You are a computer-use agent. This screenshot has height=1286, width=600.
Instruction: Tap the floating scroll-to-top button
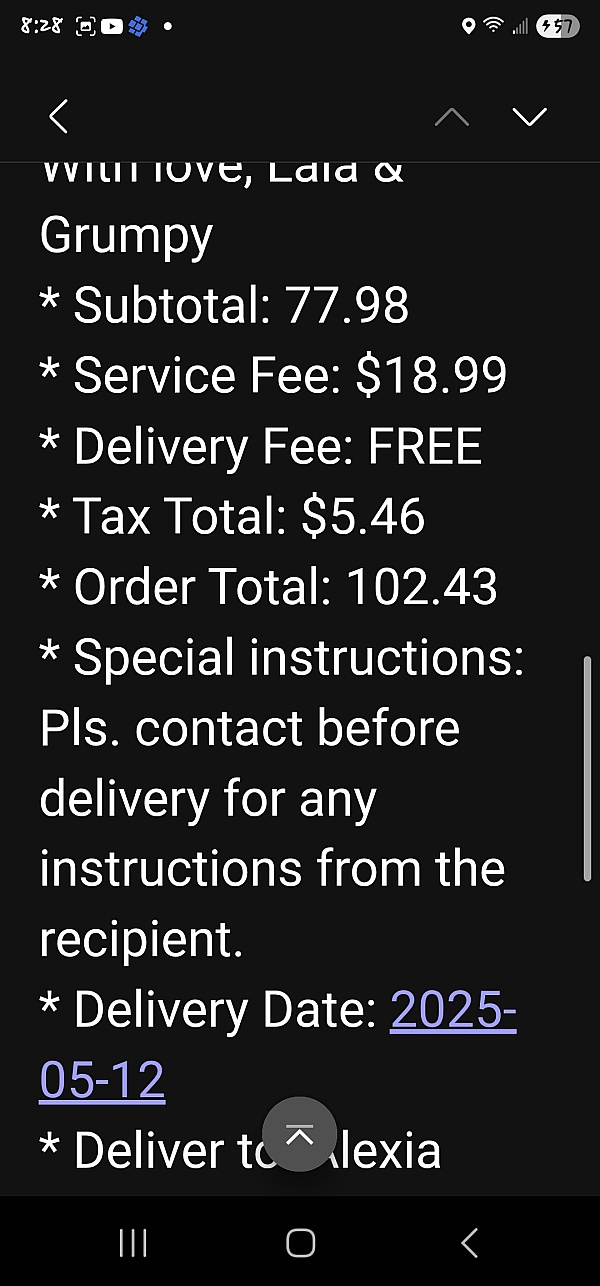click(299, 1134)
